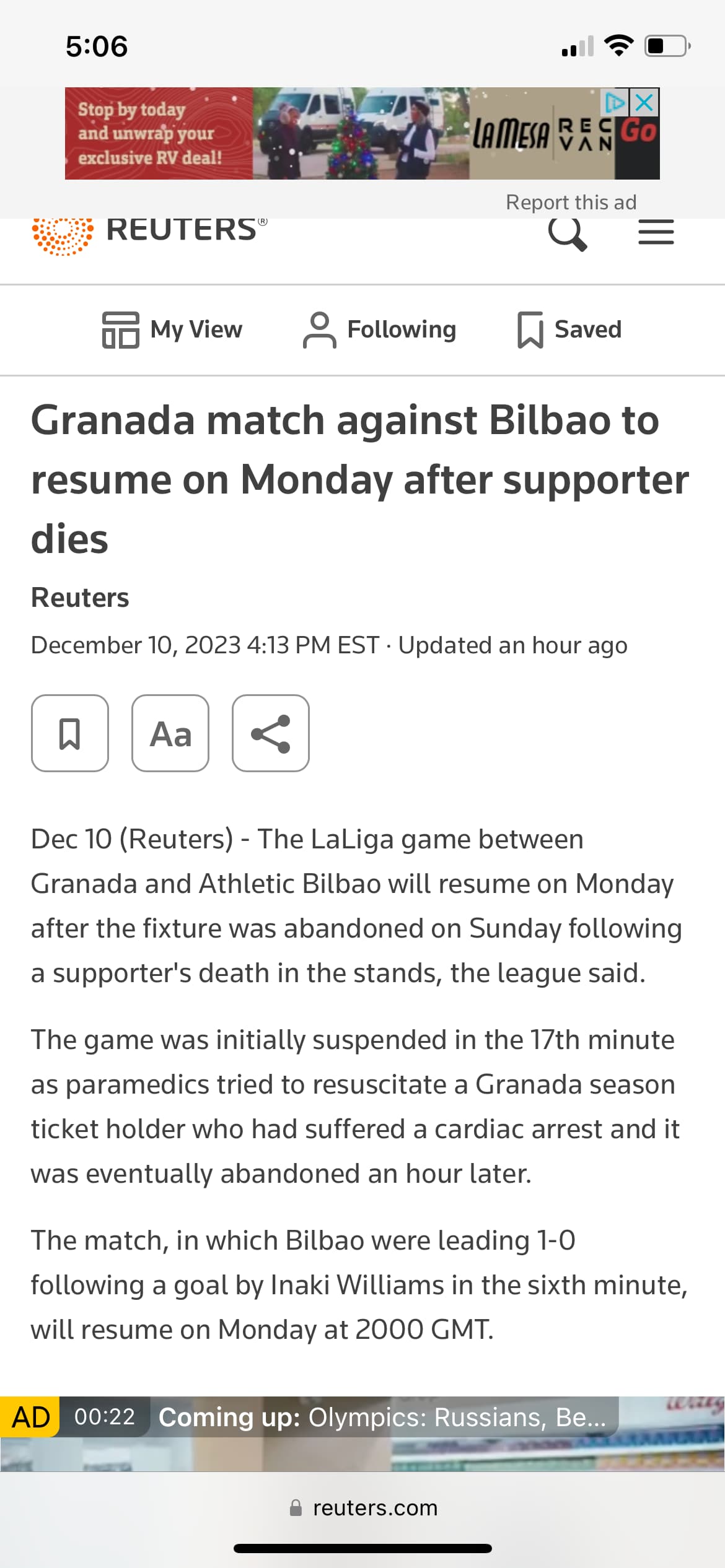Open the Following section

380,329
